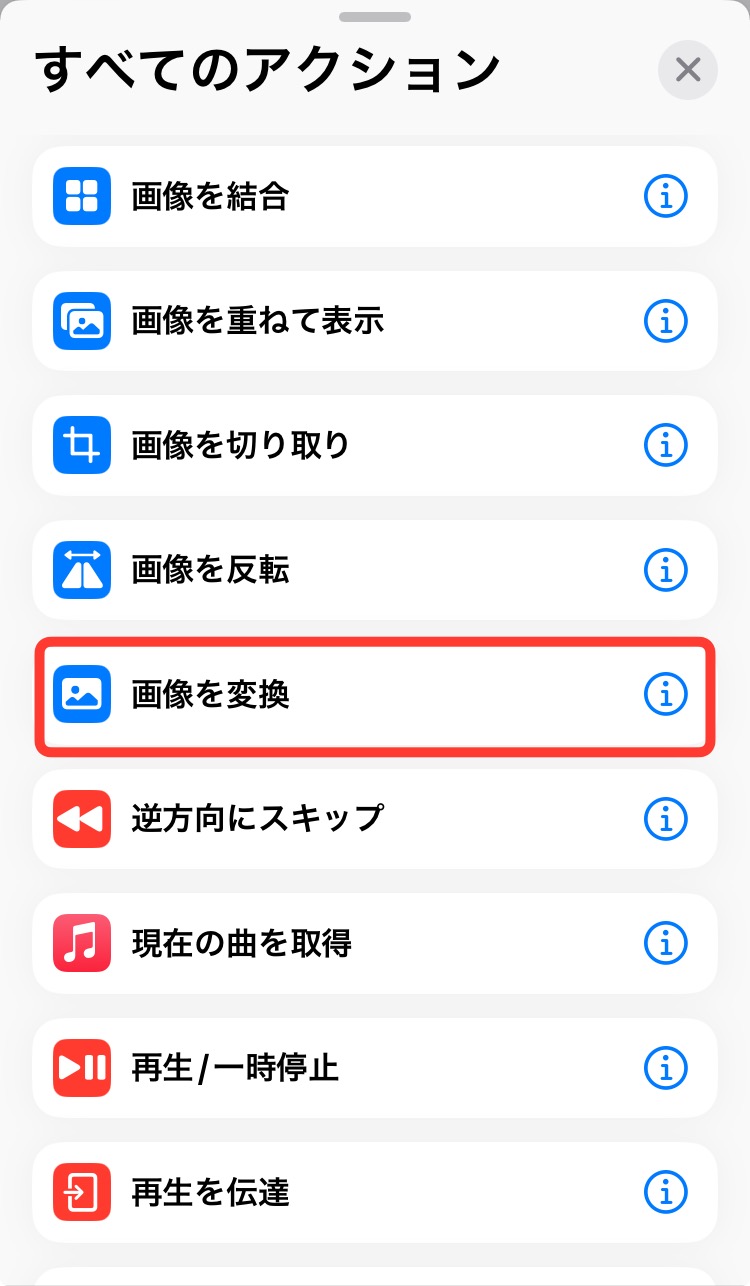The image size is (750, 1286).
Task: View details about 画像を重ねて表示
Action: pyautogui.click(x=665, y=321)
